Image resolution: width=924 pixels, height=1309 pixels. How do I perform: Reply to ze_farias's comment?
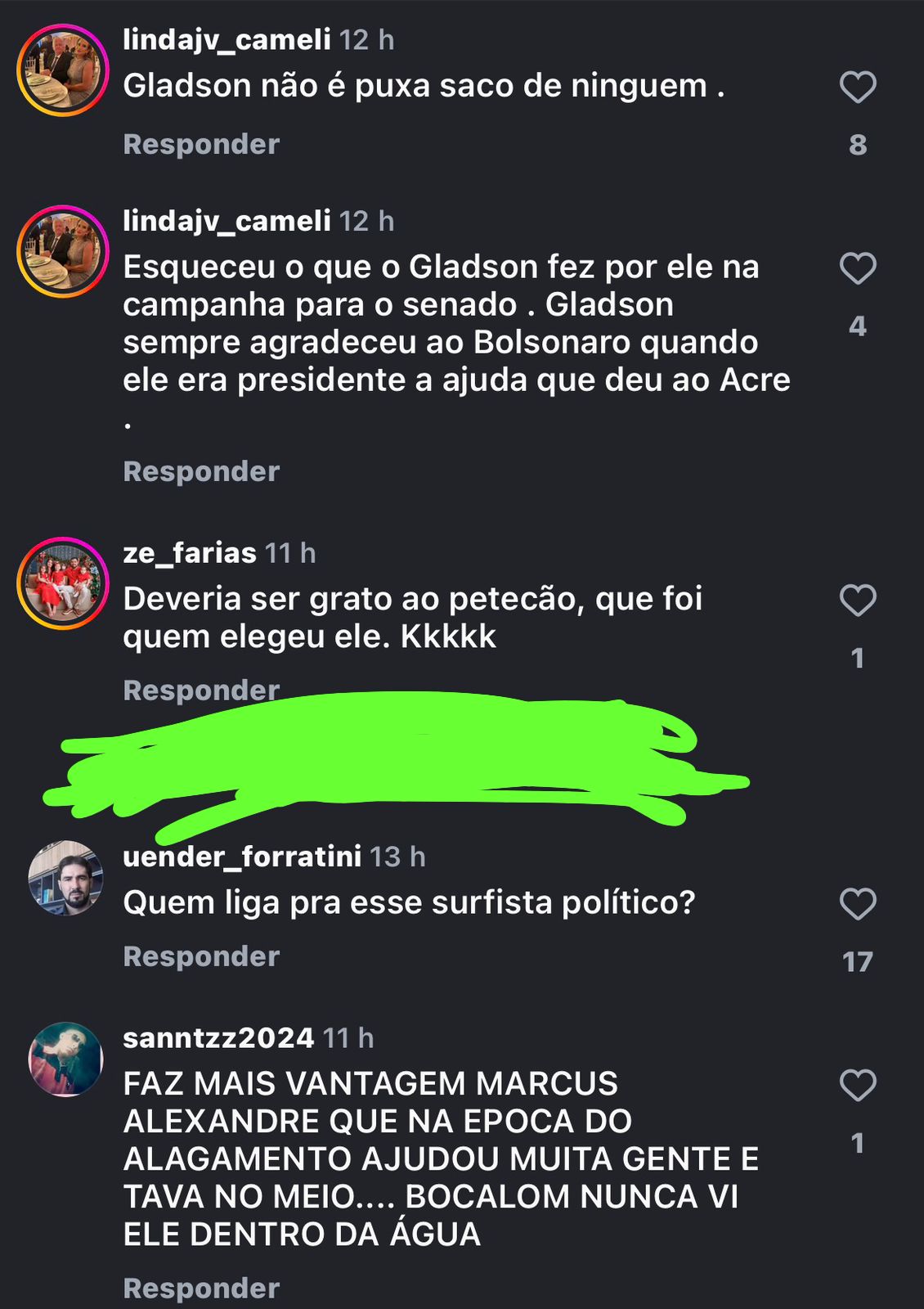point(201,690)
